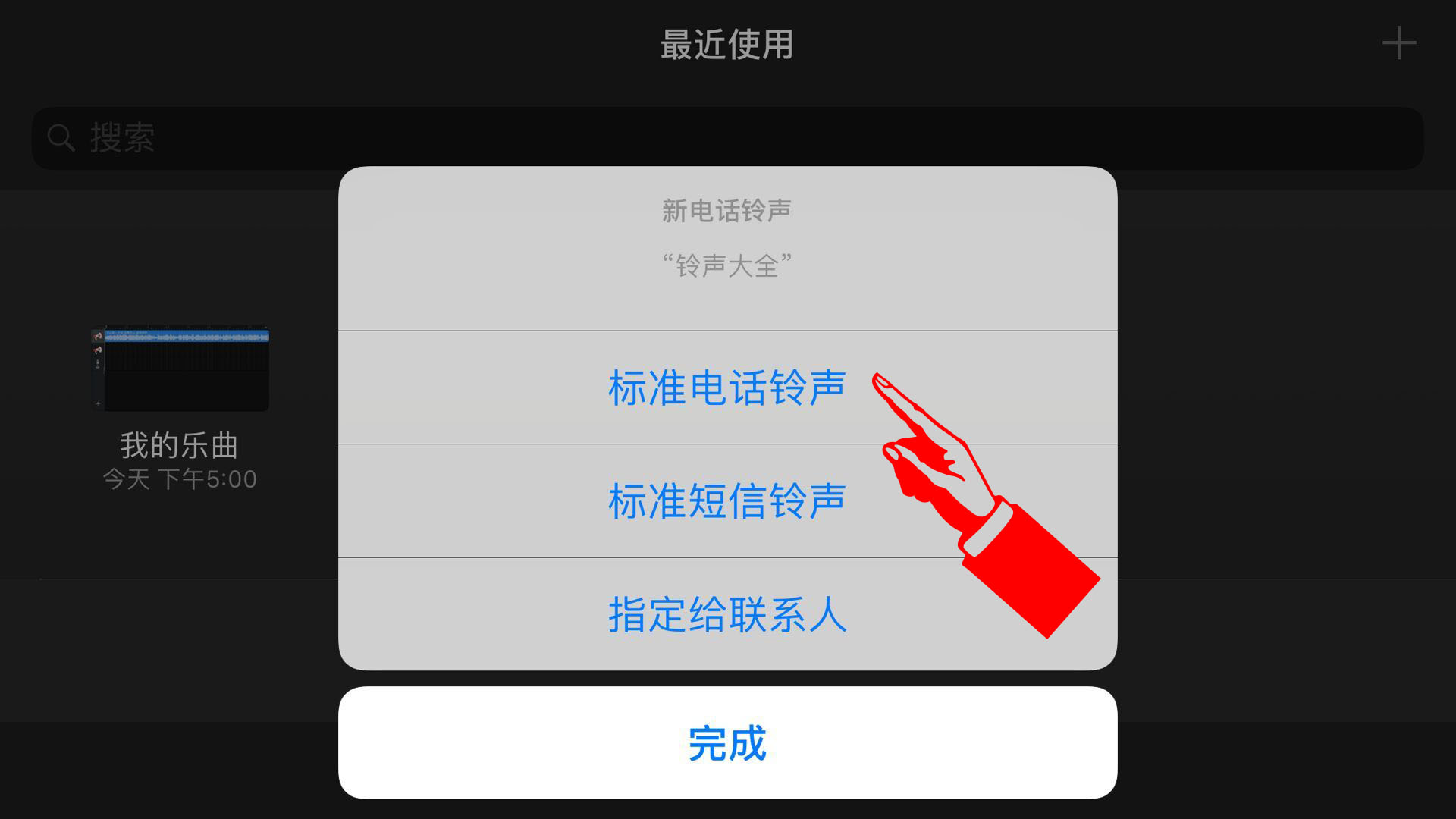Viewport: 1456px width, 819px height.
Task: Select 指定给联系人 option
Action: pos(726,614)
